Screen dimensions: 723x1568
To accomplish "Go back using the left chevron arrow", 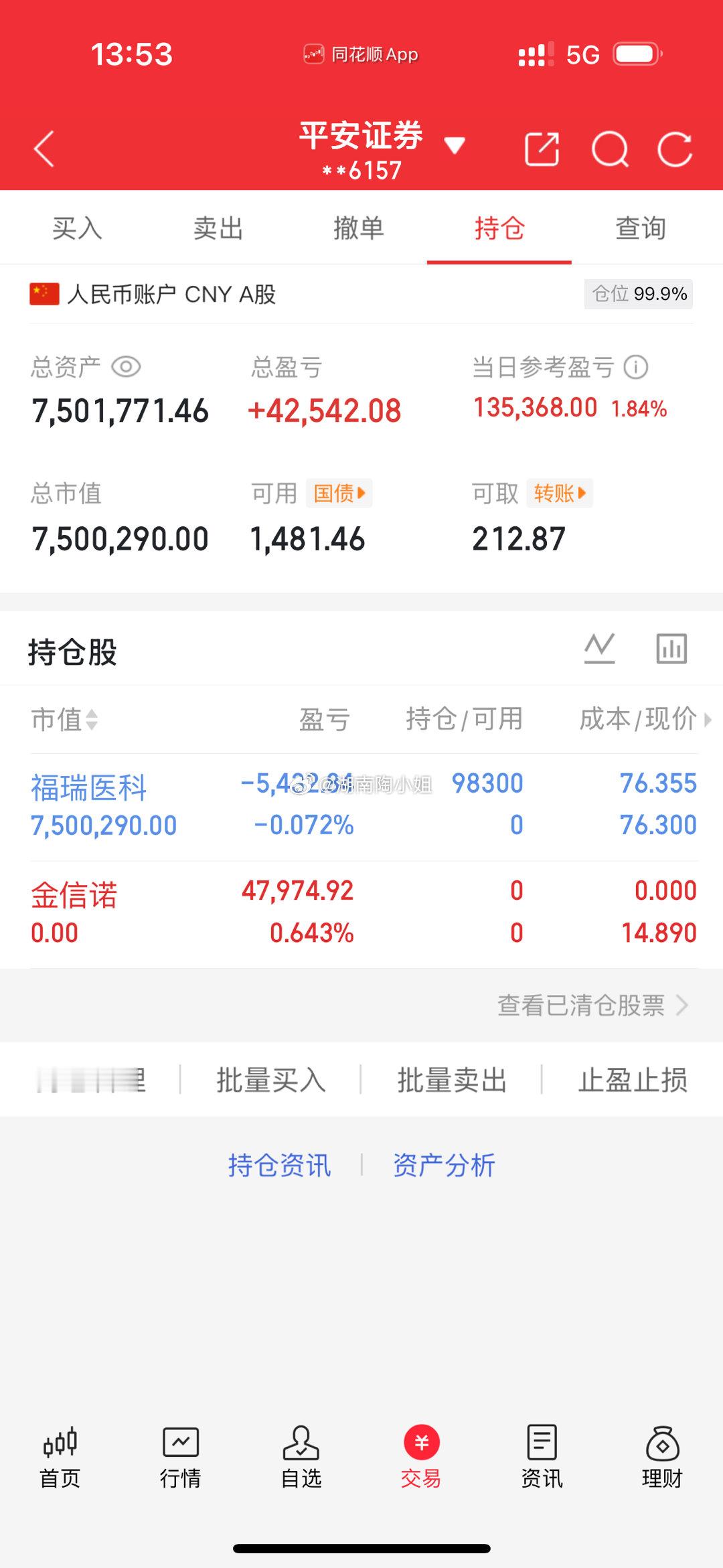I will (x=42, y=149).
